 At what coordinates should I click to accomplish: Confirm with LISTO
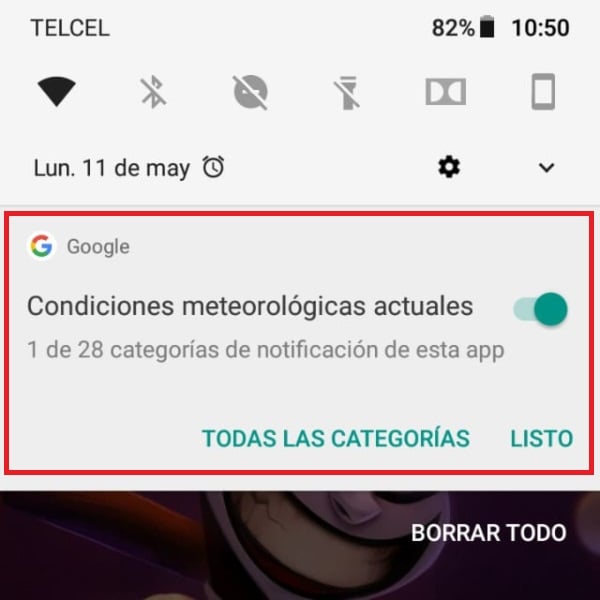pos(541,438)
